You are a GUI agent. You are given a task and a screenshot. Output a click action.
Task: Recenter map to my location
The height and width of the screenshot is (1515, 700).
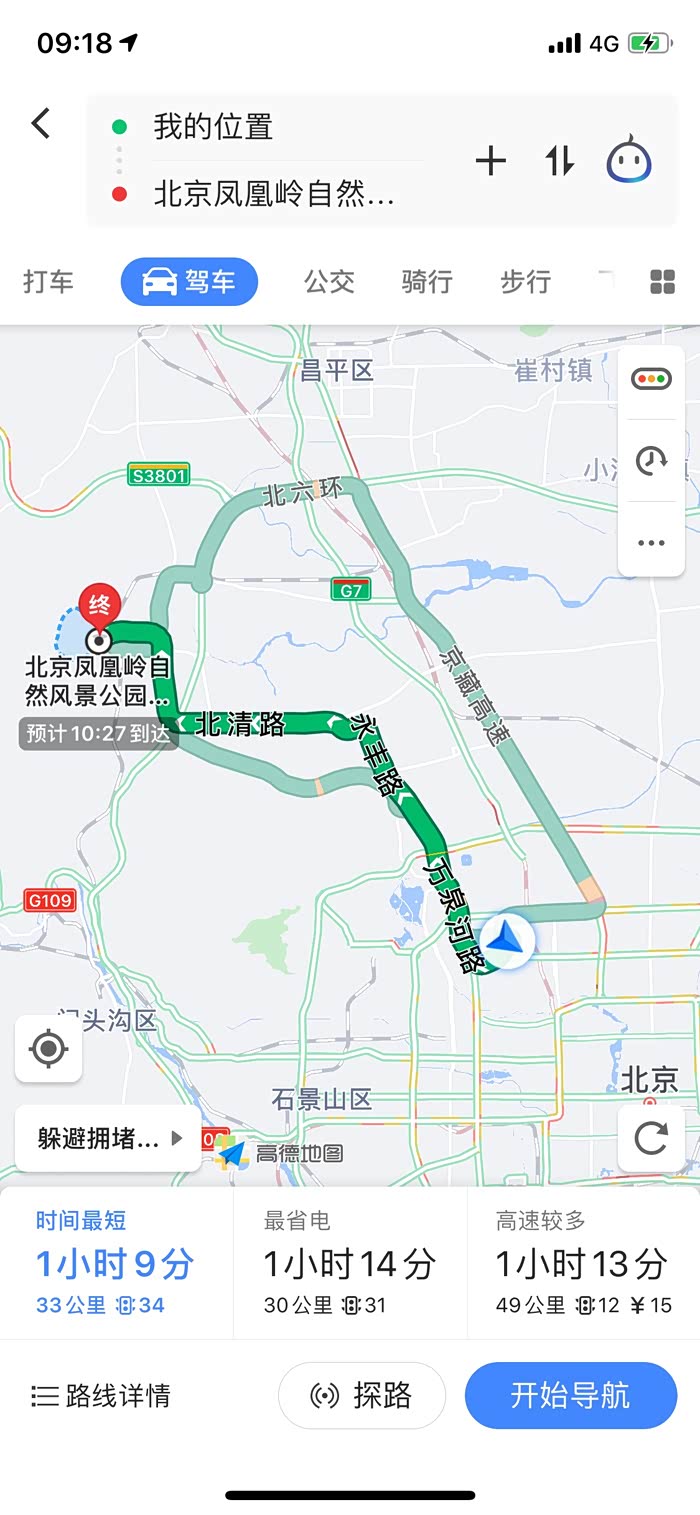49,1049
